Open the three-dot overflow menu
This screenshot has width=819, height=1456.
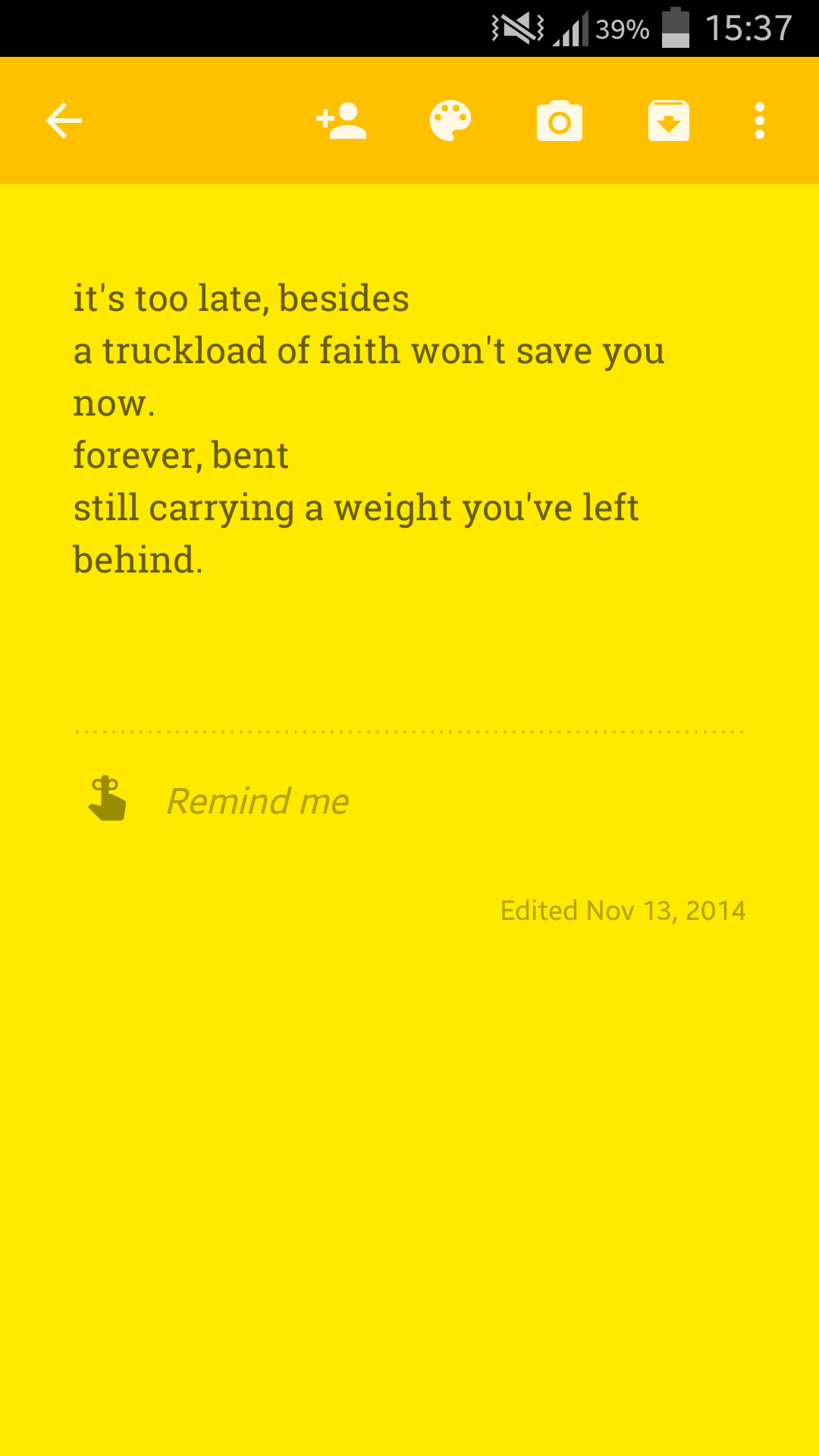pos(760,121)
